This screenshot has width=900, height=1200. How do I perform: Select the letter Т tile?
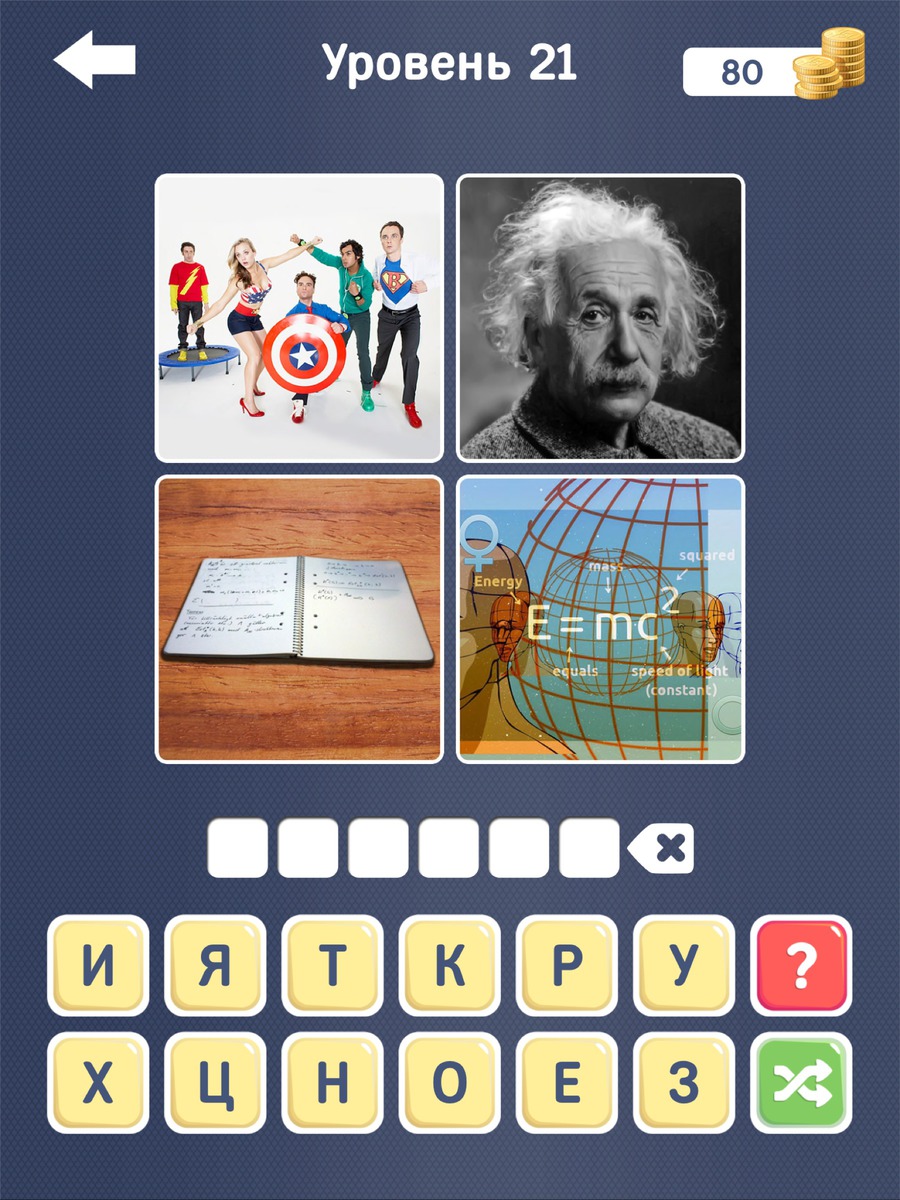pos(332,965)
